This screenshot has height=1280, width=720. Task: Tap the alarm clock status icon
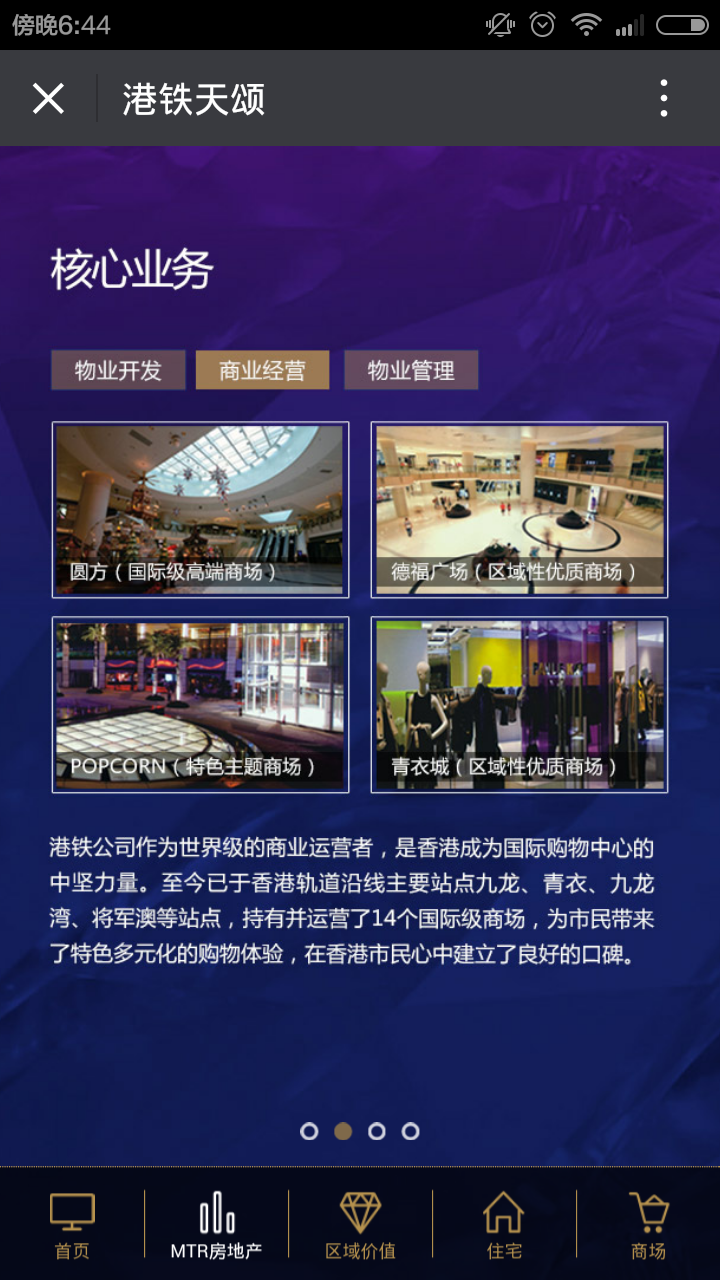point(541,24)
